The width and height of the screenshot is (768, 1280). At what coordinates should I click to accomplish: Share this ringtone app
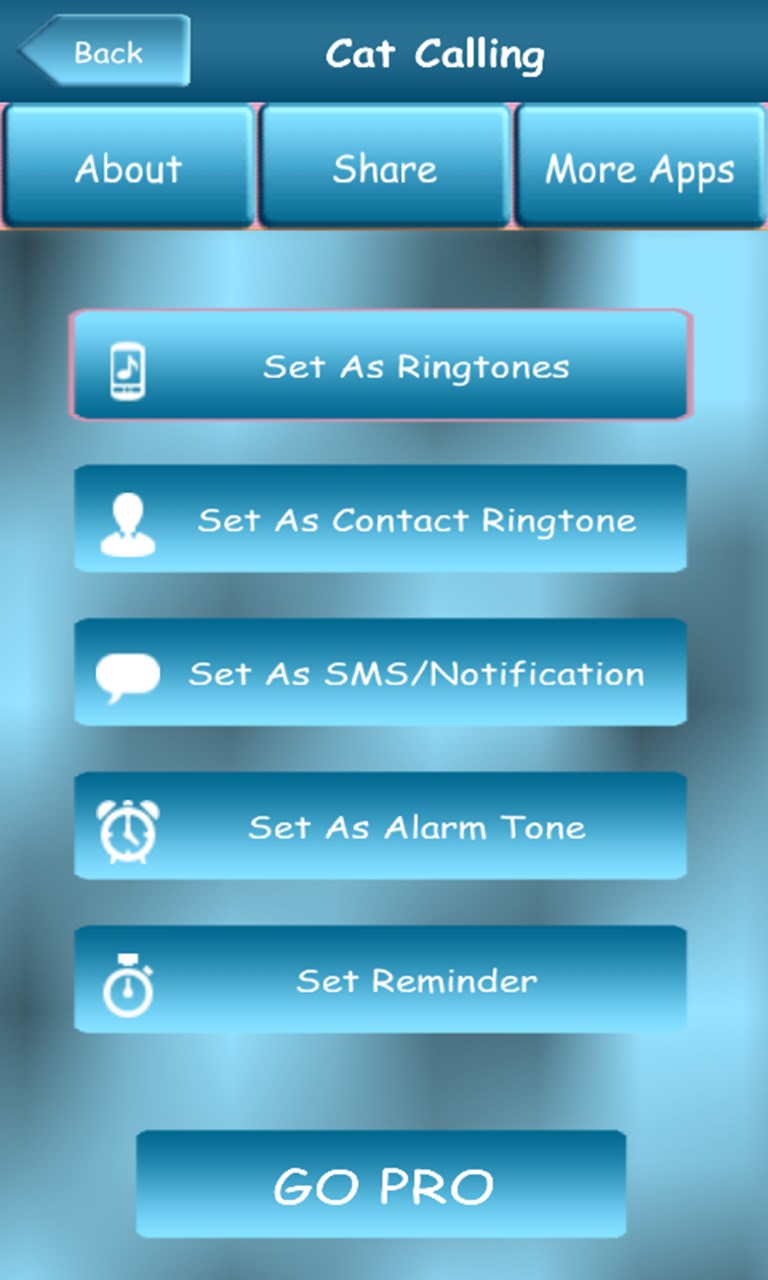pos(385,167)
